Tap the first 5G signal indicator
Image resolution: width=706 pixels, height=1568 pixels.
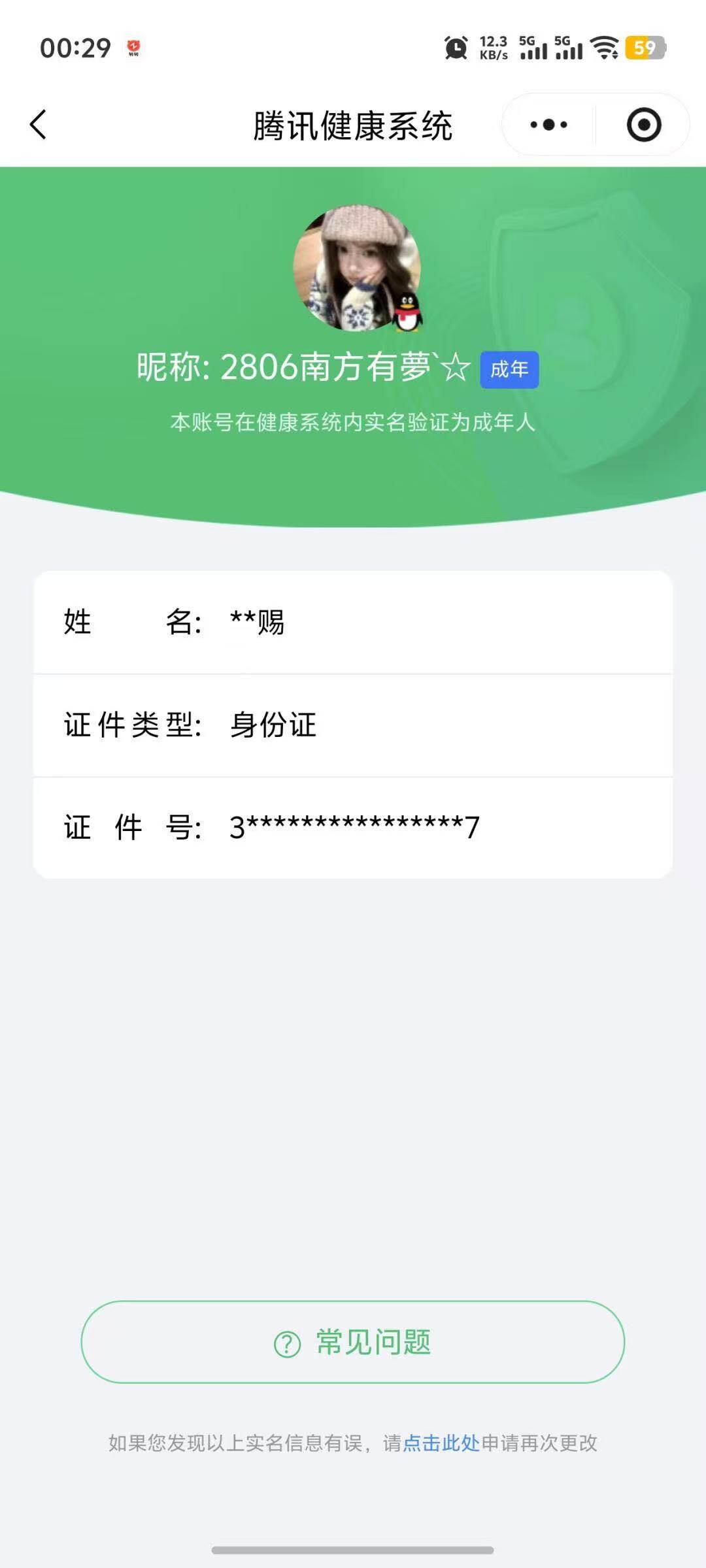533,48
